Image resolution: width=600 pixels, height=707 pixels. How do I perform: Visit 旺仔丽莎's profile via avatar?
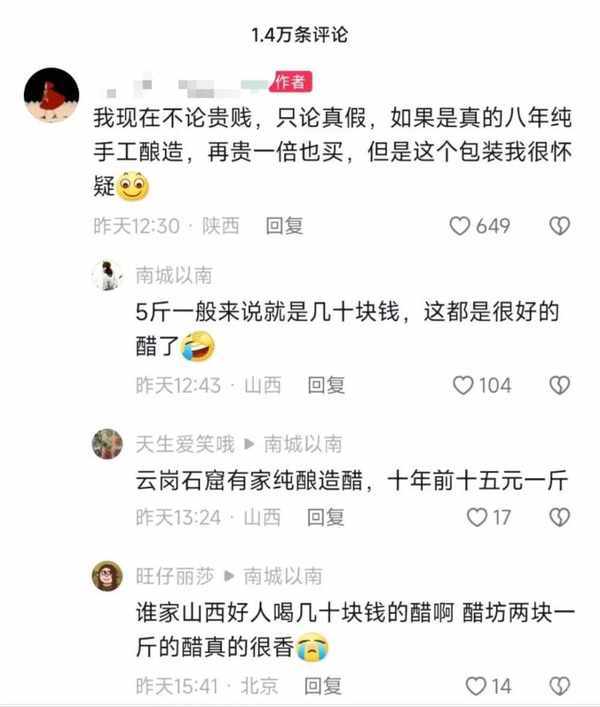(107, 576)
